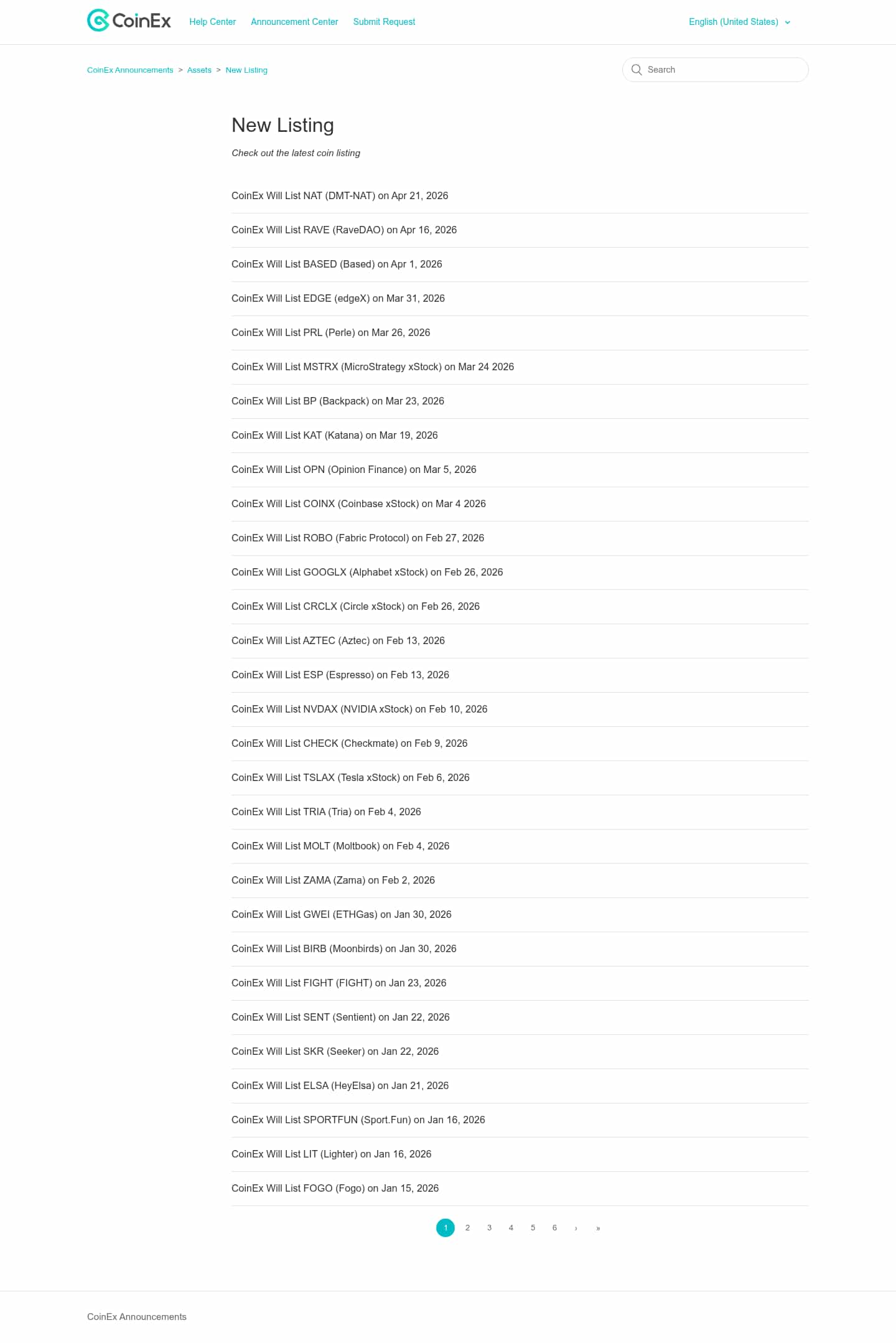Expand the English (United States) language dropdown
Image resolution: width=896 pixels, height=1343 pixels.
(x=739, y=22)
